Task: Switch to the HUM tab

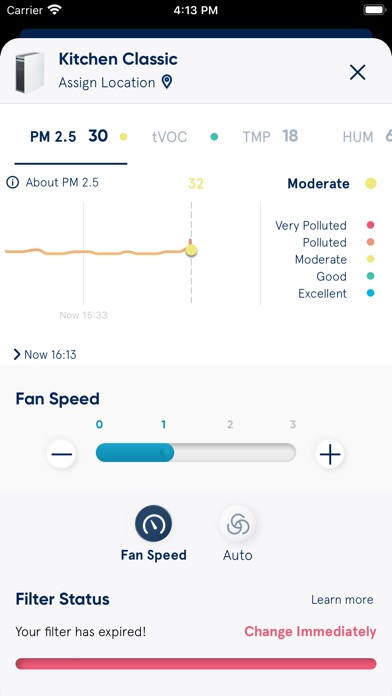Action: (367, 137)
